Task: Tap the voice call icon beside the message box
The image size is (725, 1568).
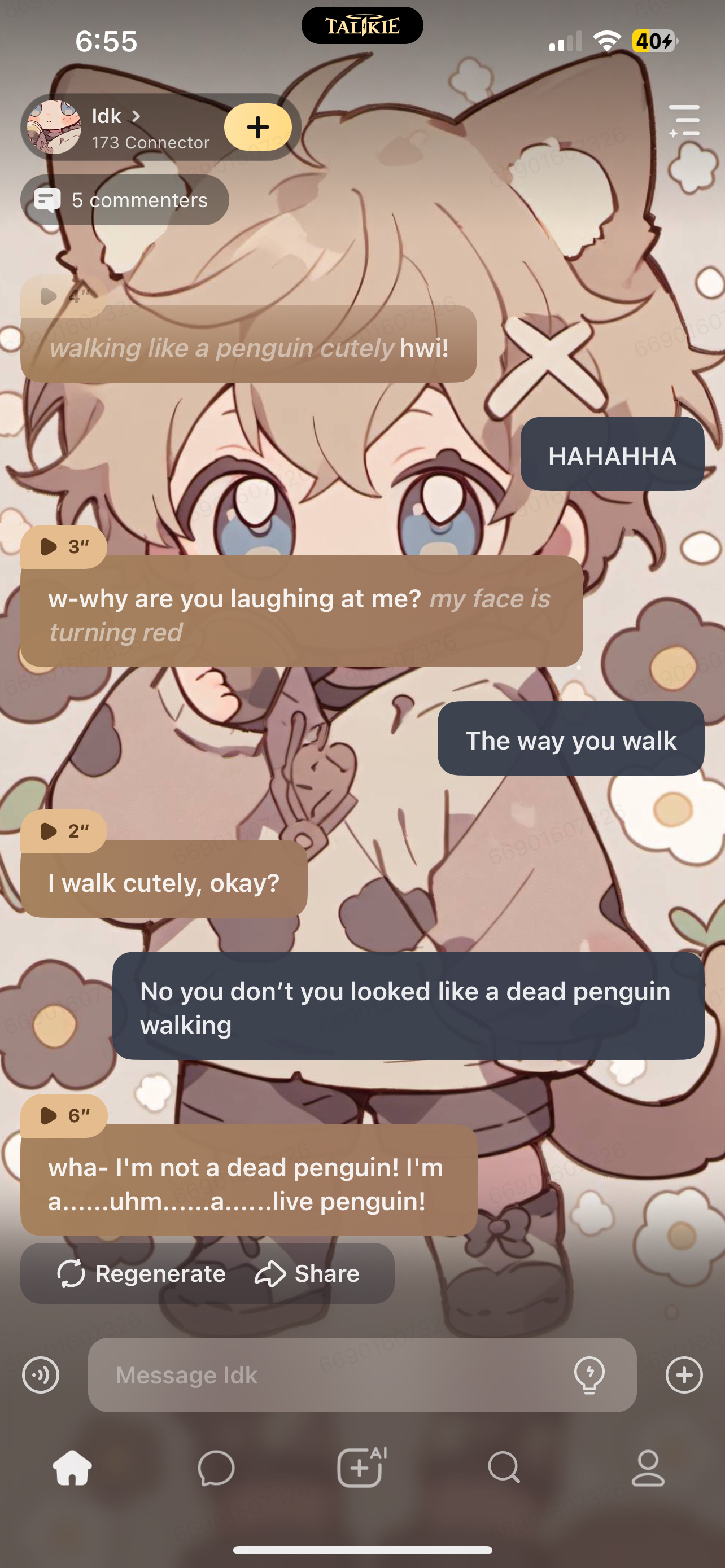Action: [41, 1374]
